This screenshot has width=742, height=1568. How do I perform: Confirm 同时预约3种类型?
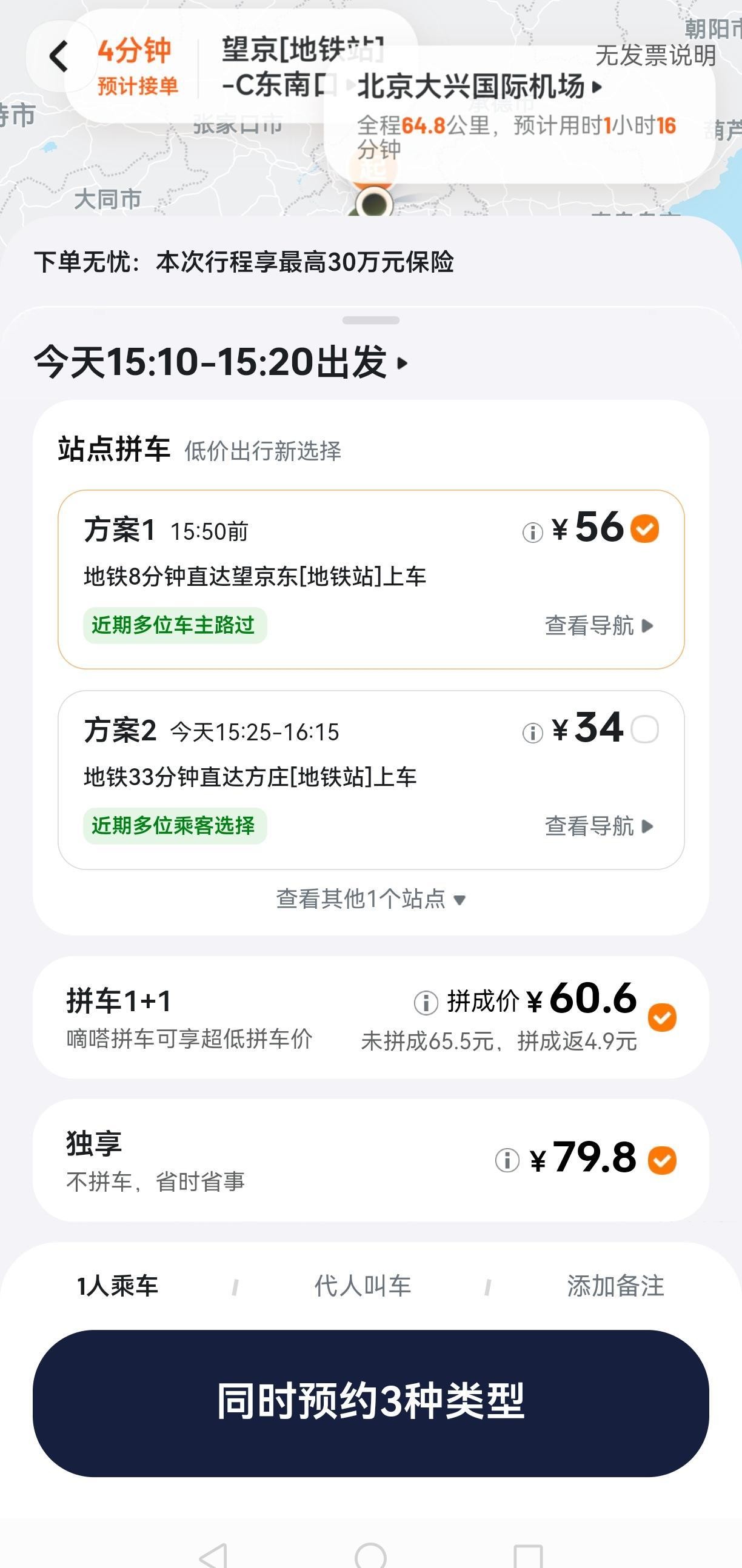370,1403
